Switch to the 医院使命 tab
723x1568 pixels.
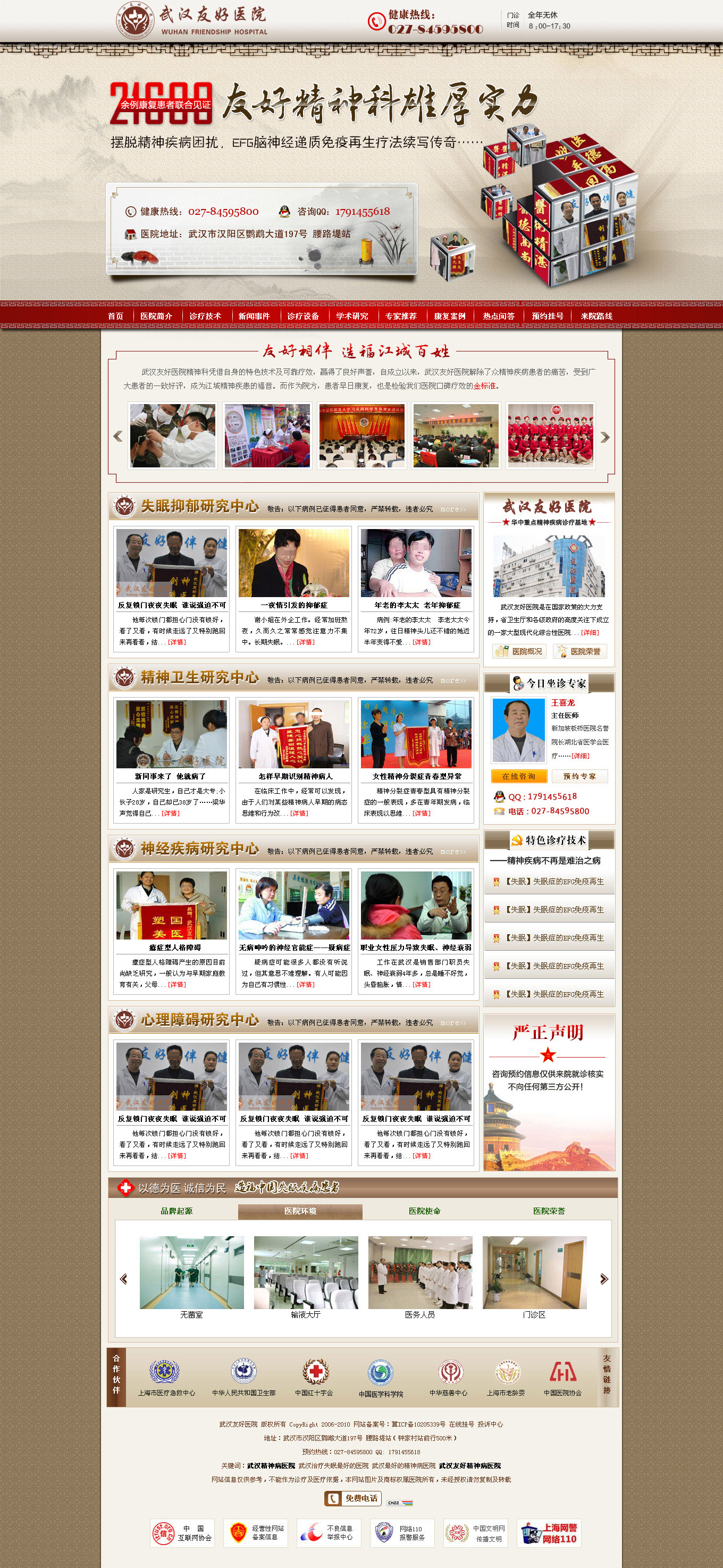(424, 1211)
